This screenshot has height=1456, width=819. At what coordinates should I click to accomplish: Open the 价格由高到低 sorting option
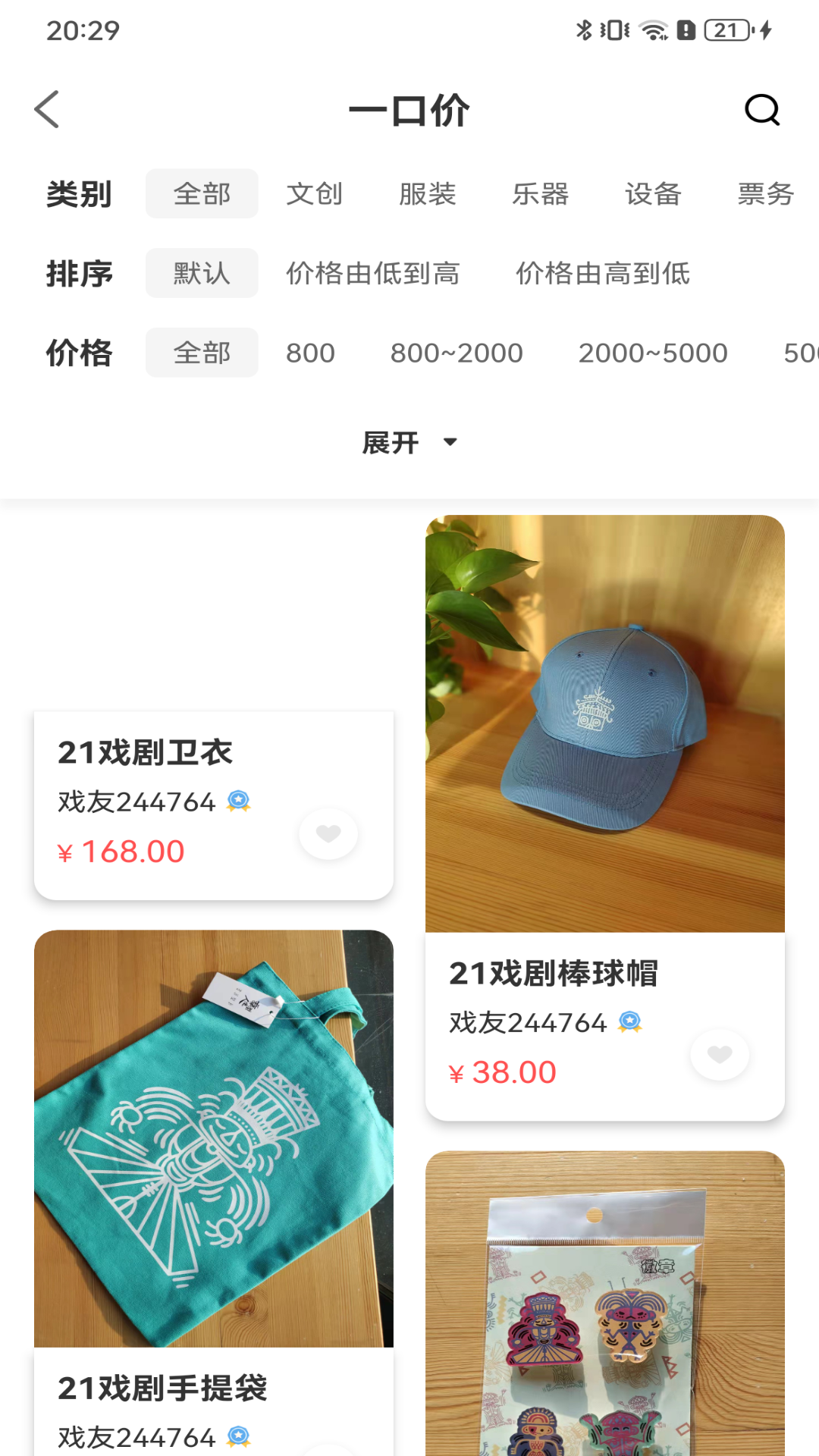[604, 275]
